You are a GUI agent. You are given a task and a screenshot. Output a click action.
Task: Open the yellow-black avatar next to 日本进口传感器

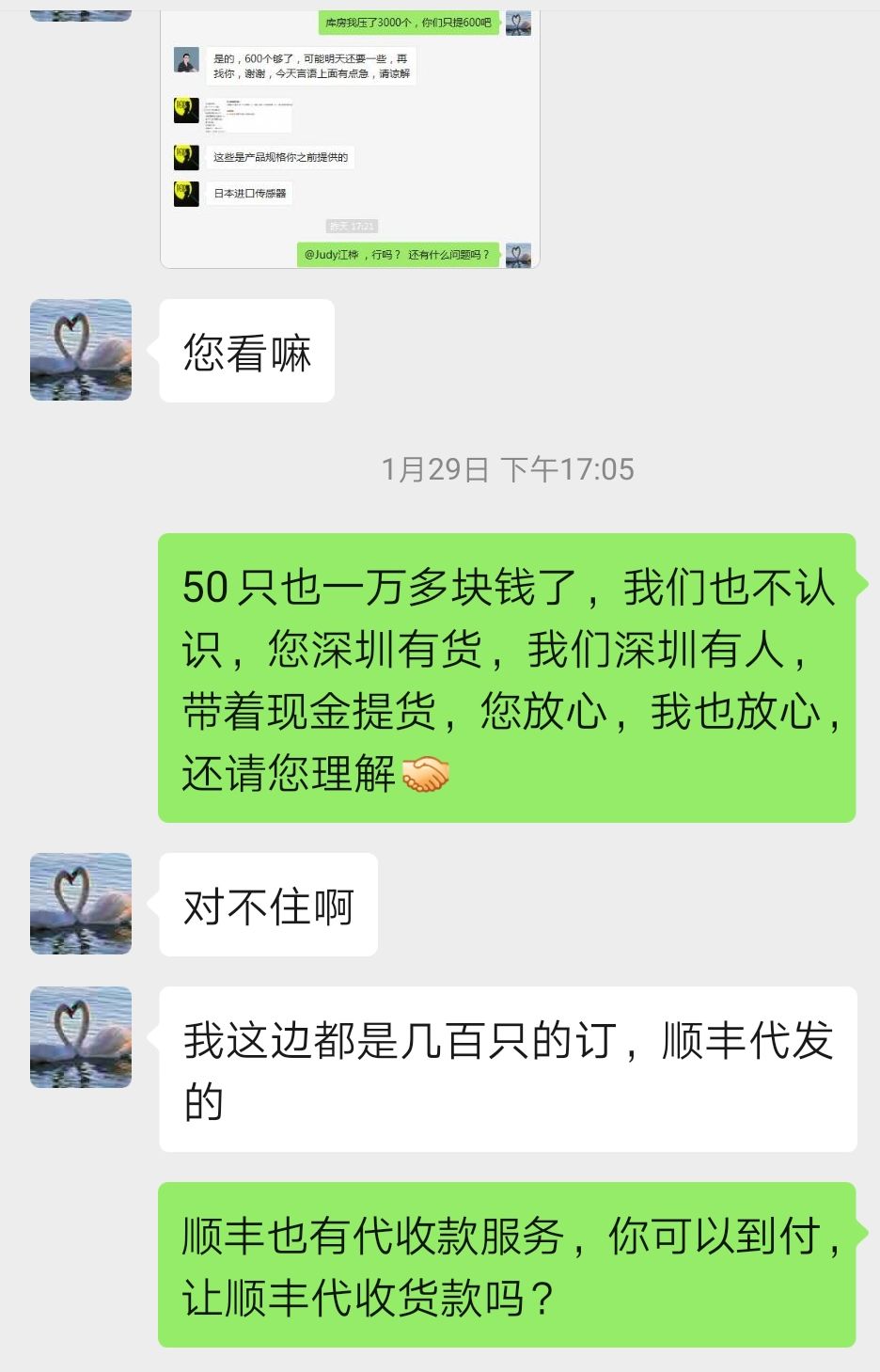click(186, 193)
